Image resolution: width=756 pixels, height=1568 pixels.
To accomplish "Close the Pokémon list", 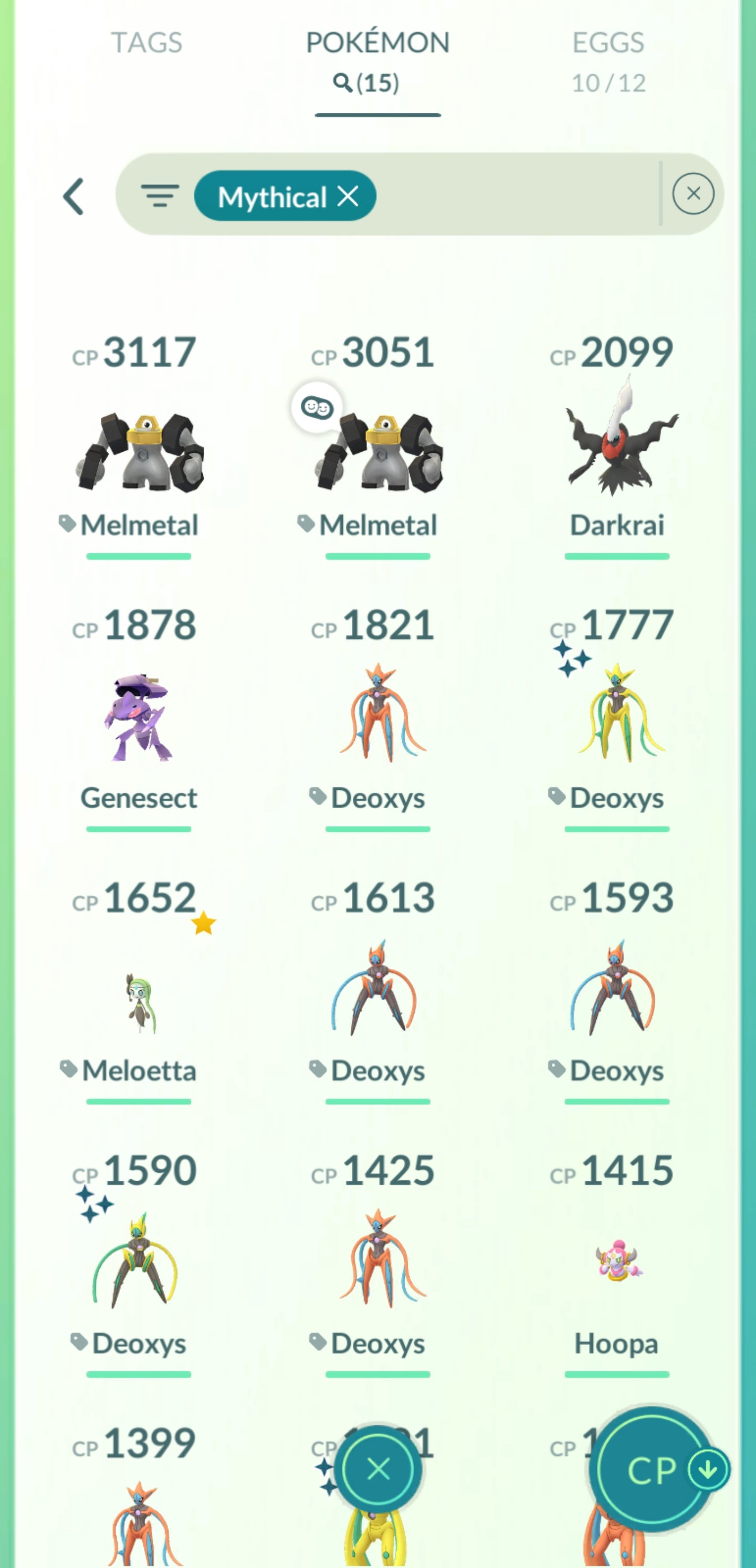I will (379, 1469).
